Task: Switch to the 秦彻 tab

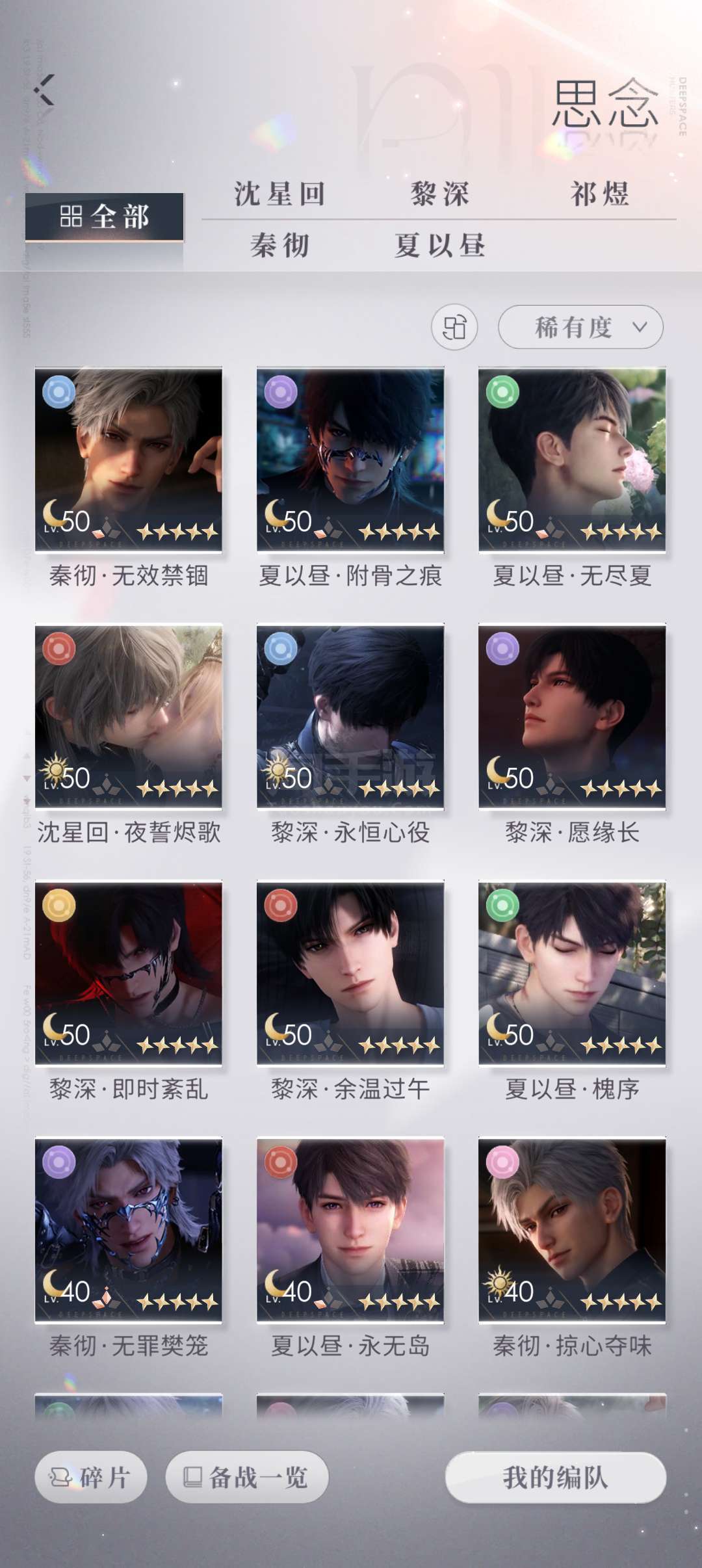Action: point(279,245)
